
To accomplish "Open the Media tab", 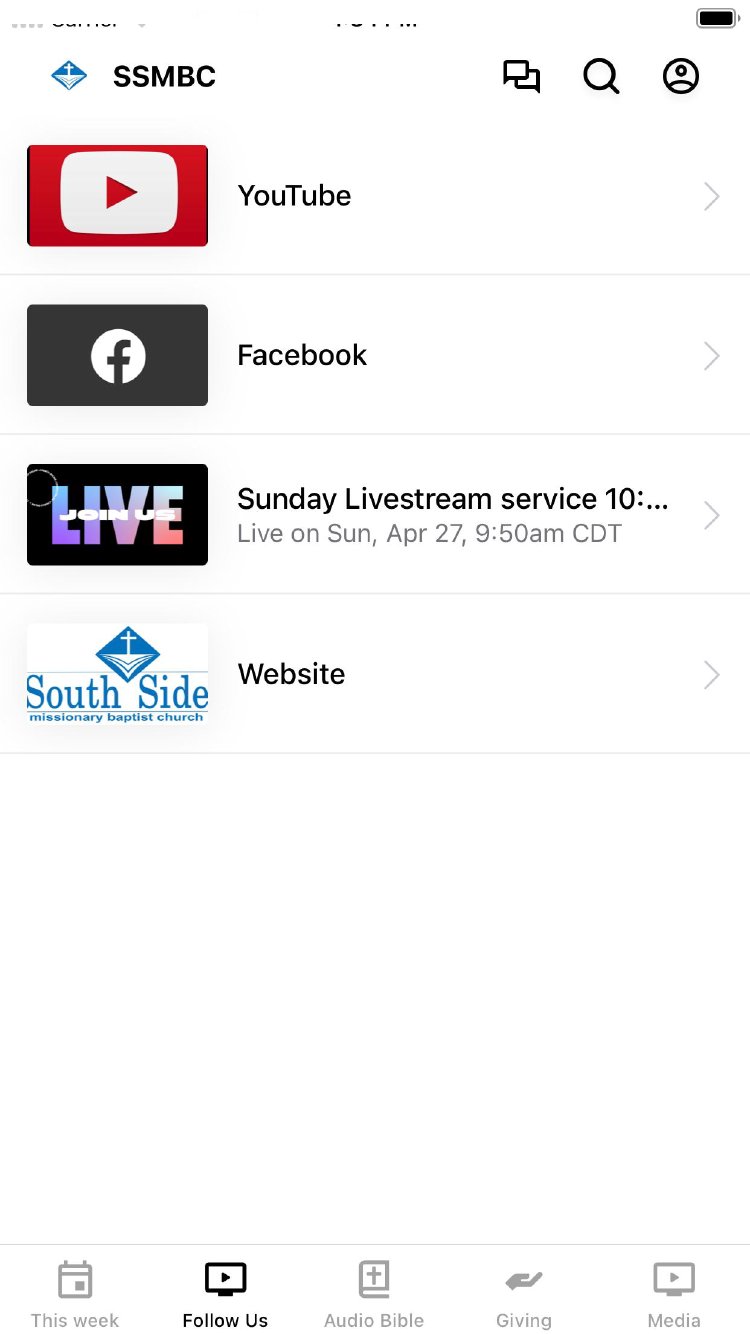I will (674, 1294).
